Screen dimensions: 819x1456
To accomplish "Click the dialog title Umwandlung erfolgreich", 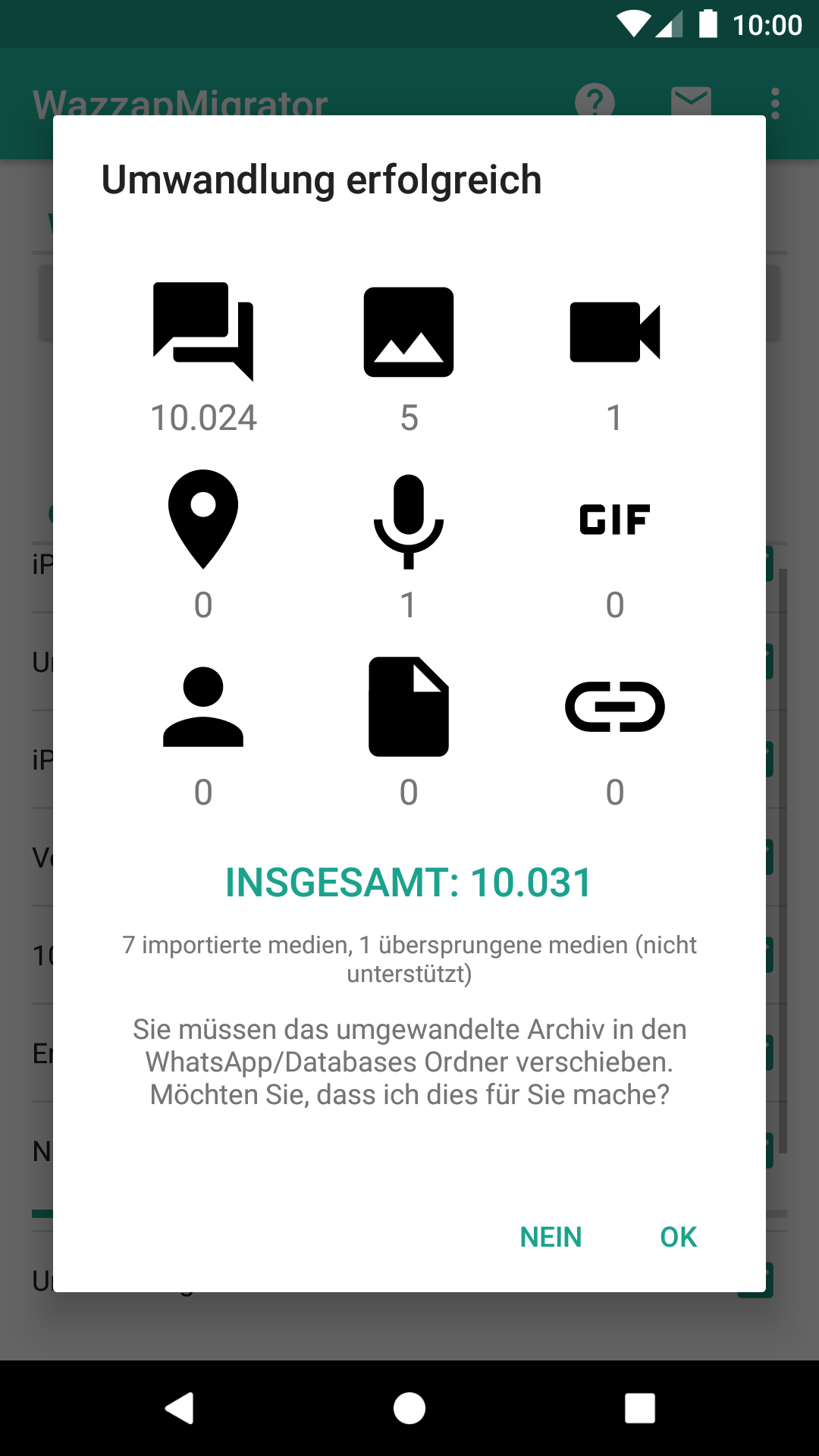I will [x=321, y=180].
